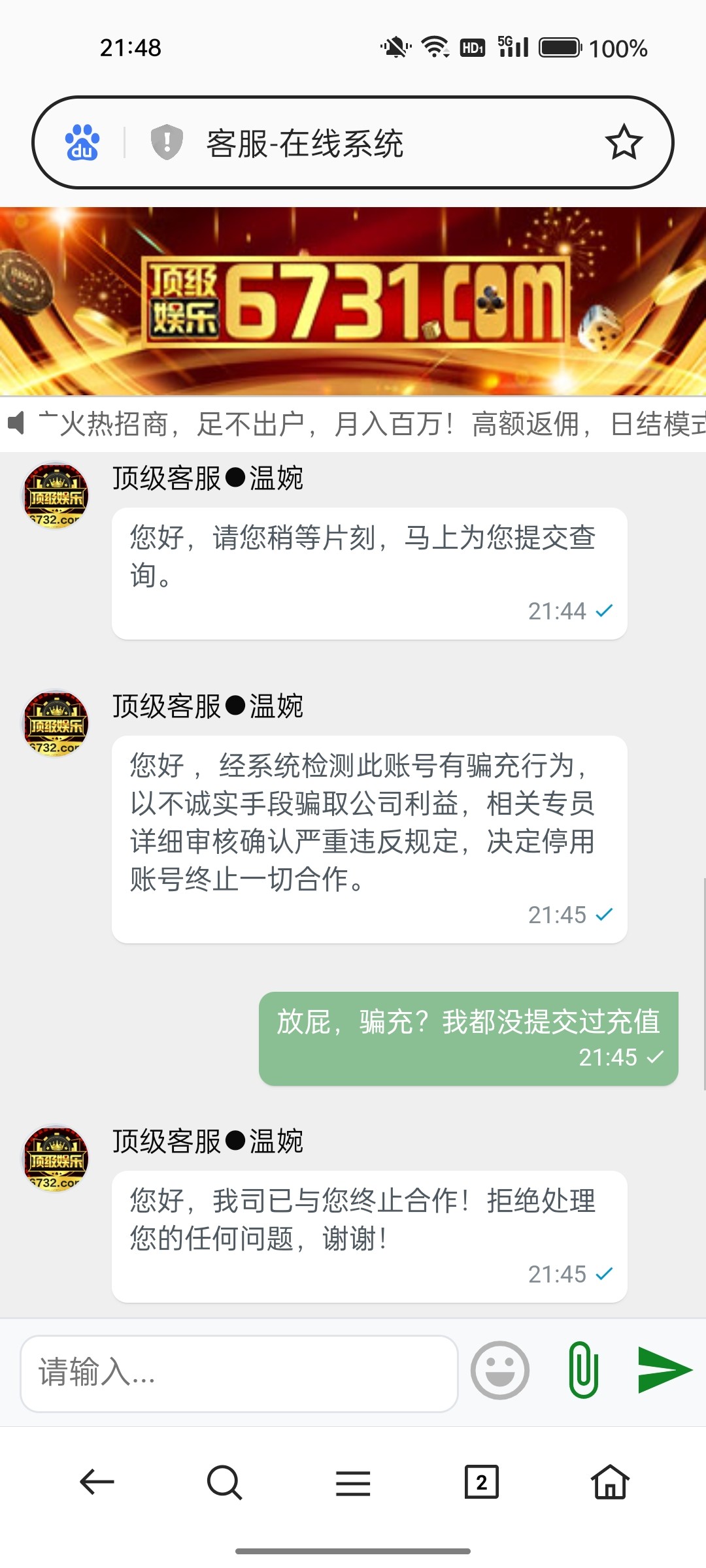Bookmark this page with the star
The image size is (706, 1568).
point(624,142)
